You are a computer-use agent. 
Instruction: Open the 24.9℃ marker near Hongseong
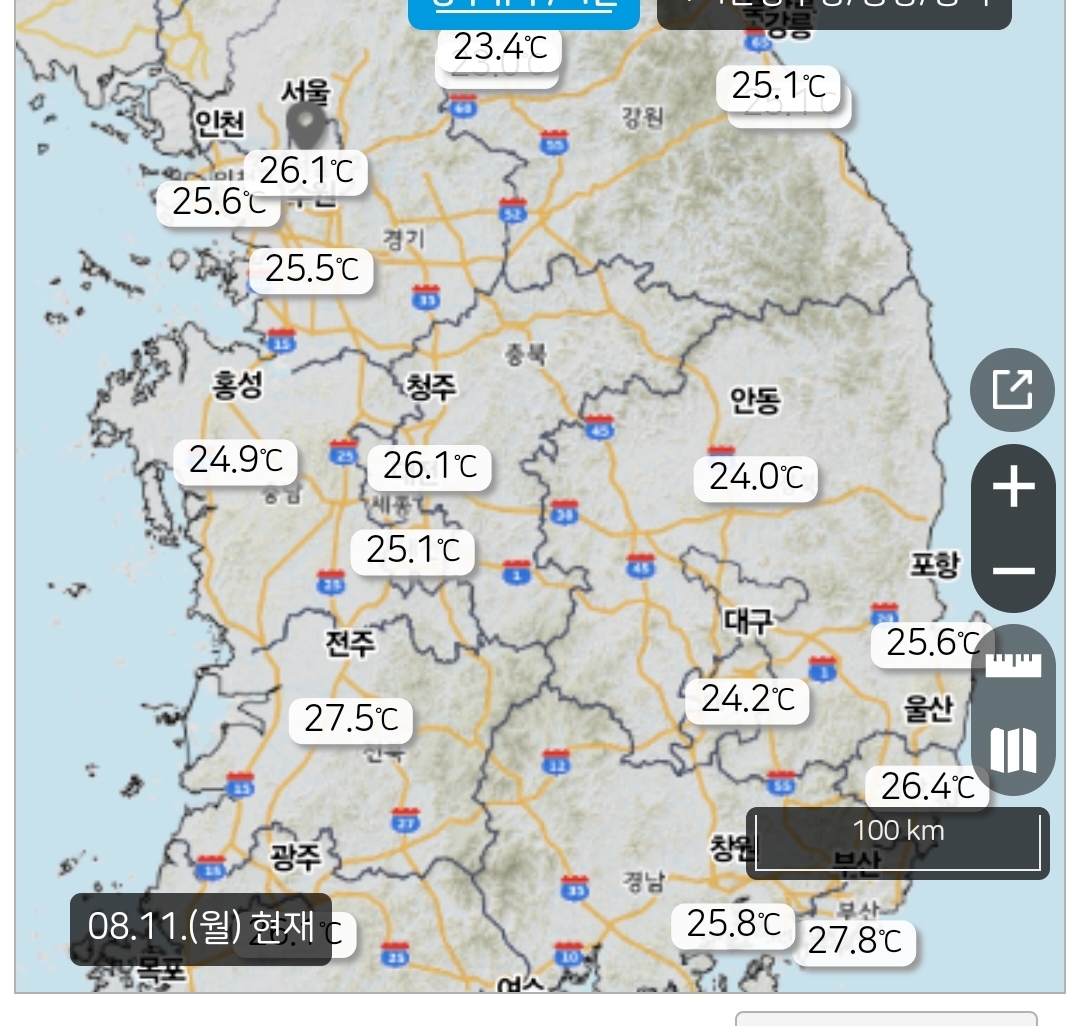click(x=236, y=460)
